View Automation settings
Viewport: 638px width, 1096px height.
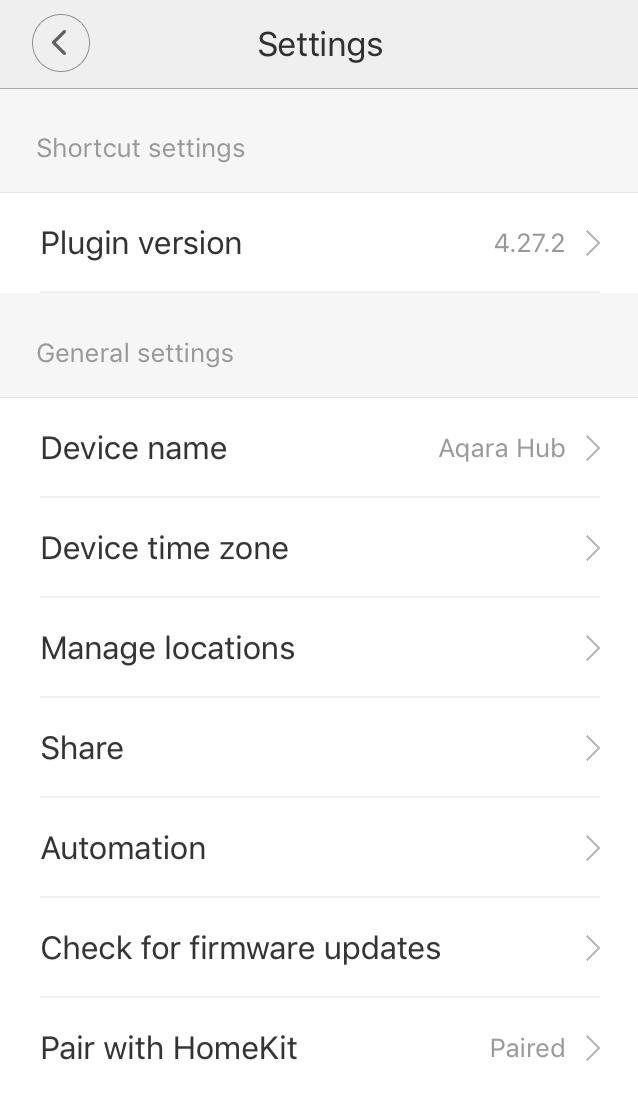pos(319,848)
